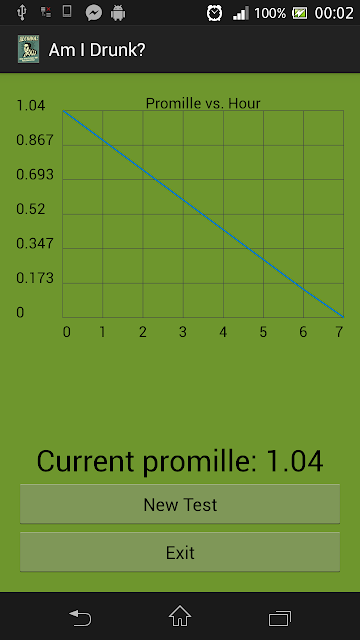
Task: Start a New Test
Action: coord(180,504)
